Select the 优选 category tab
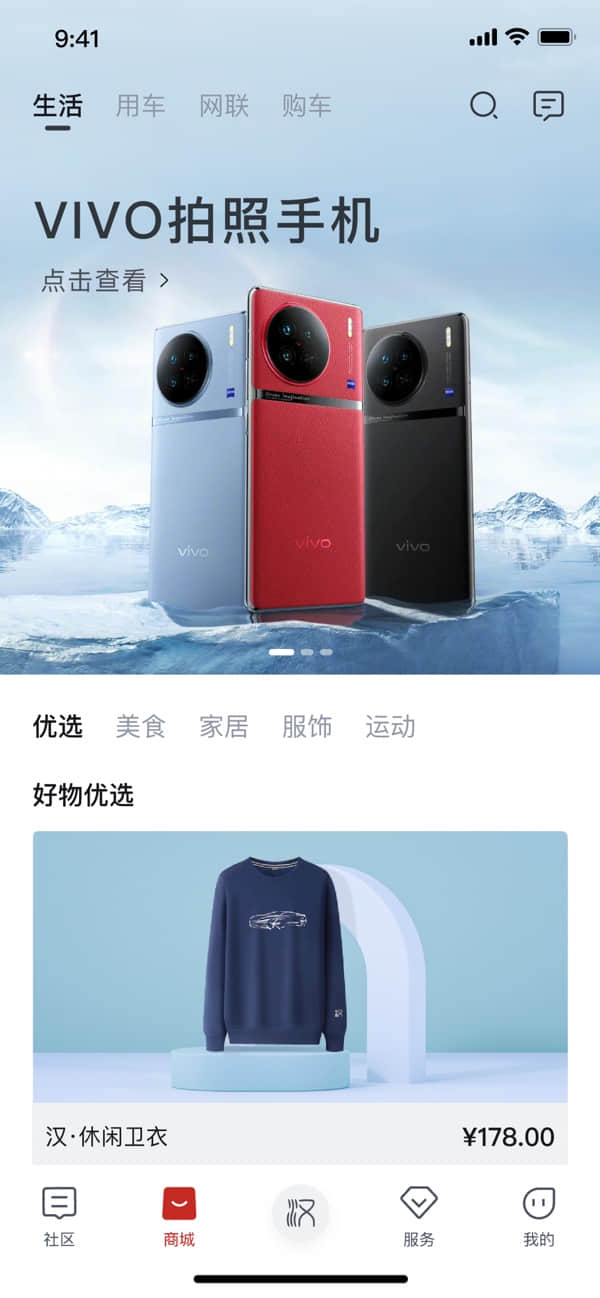Image resolution: width=600 pixels, height=1298 pixels. pos(58,727)
